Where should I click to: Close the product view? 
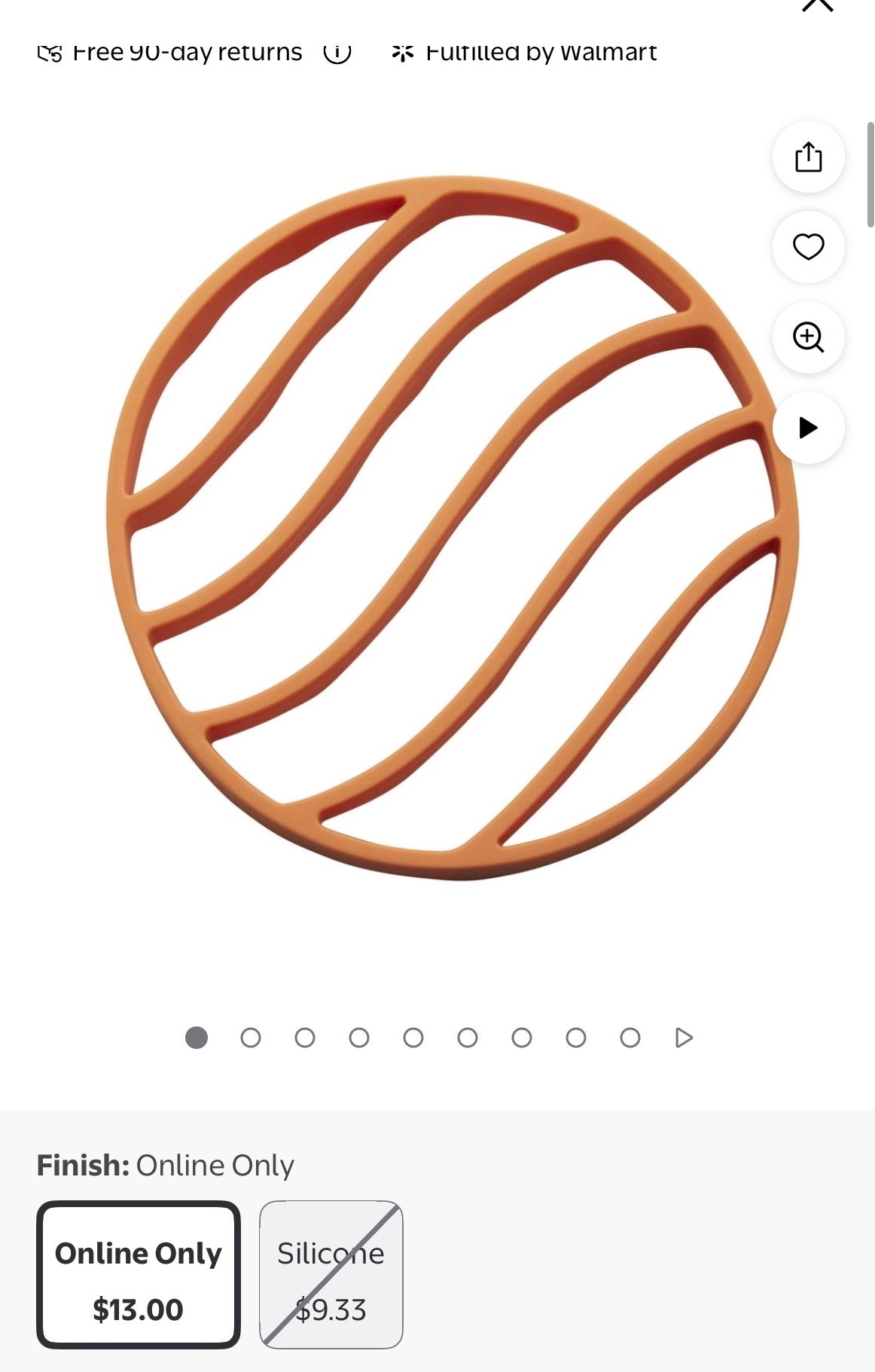click(818, 5)
